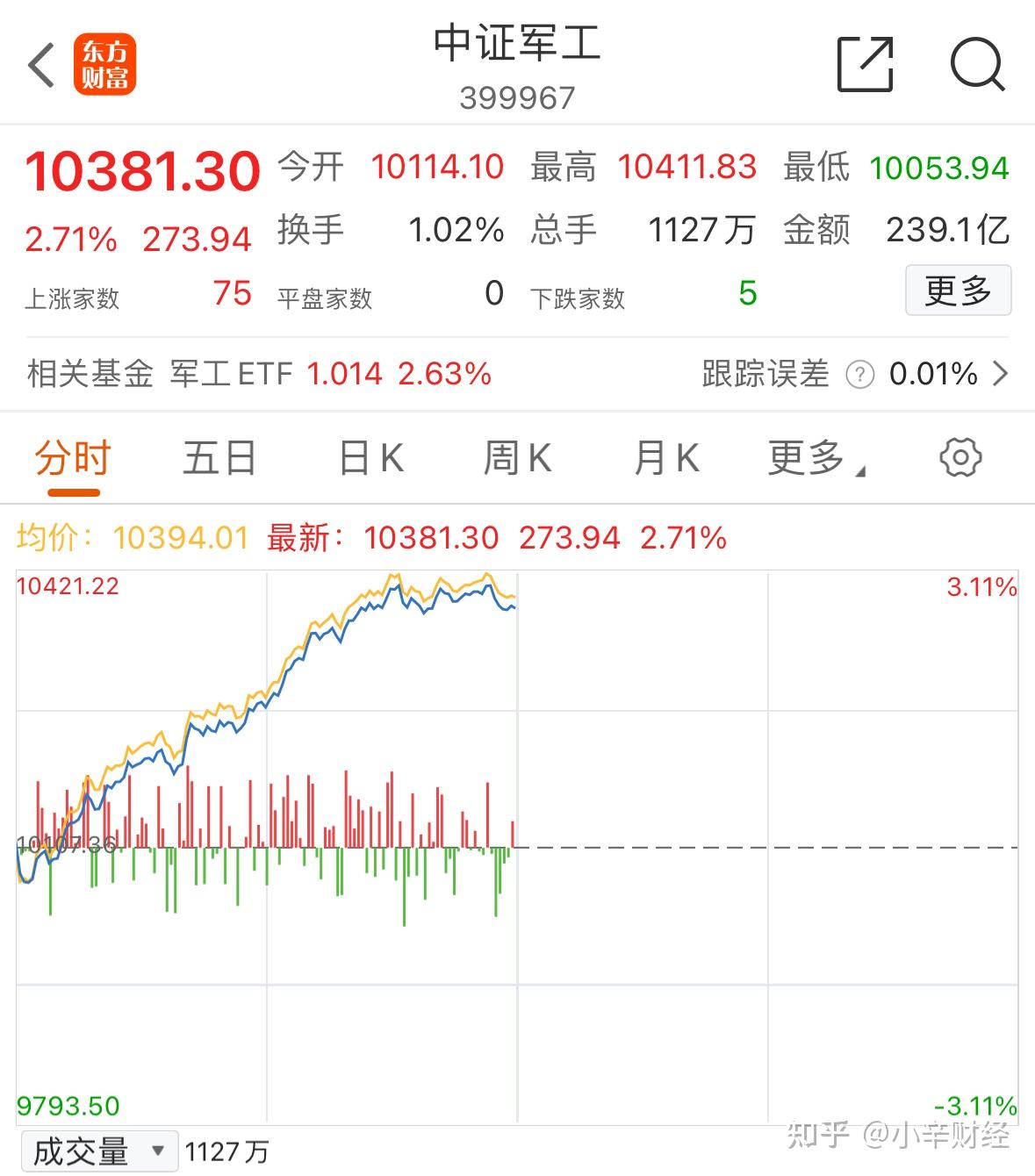Screen dimensions: 1035x1176
Task: Tap the tracking error help question mark
Action: [x=859, y=375]
